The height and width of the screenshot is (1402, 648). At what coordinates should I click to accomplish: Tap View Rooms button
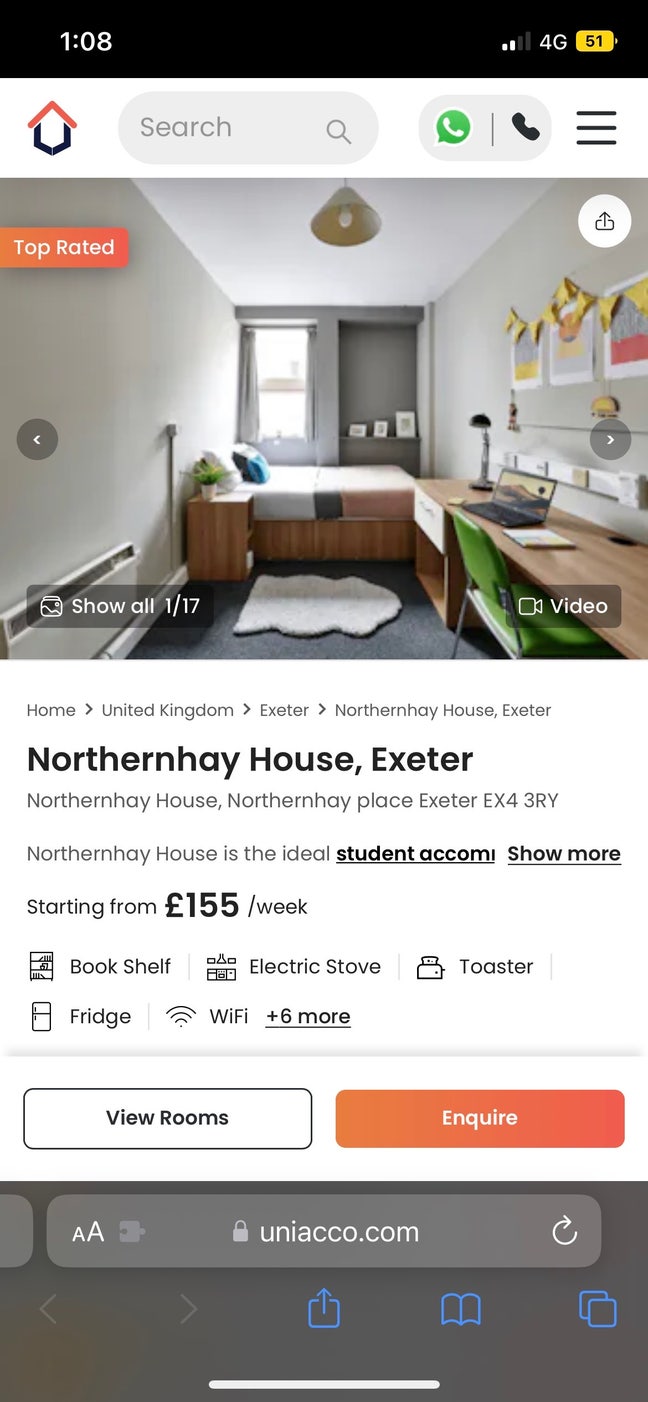167,1118
